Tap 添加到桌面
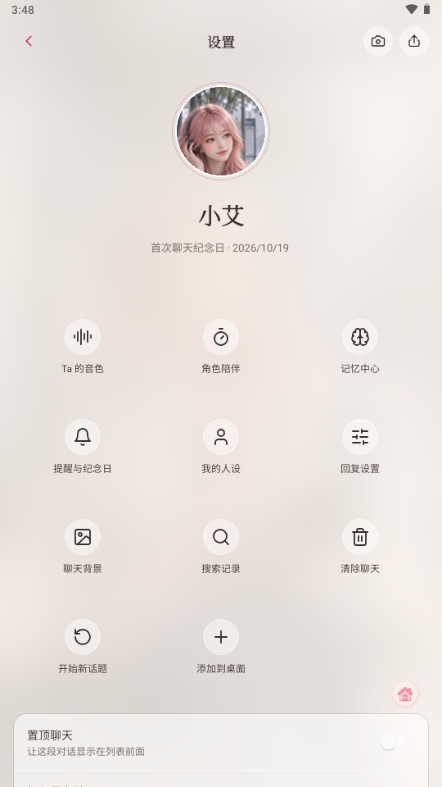 tap(221, 646)
